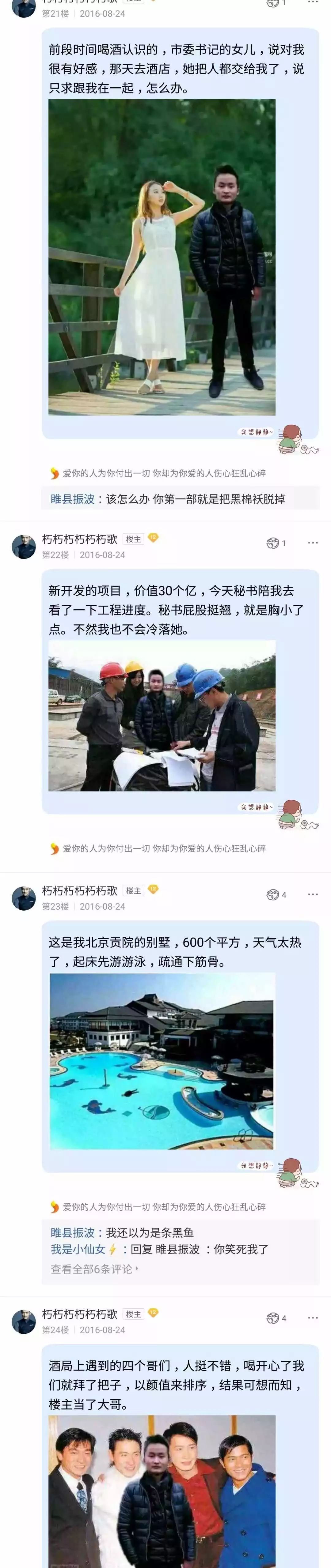
Task: Open the poster's avatar on floor 22
Action: (x=24, y=546)
